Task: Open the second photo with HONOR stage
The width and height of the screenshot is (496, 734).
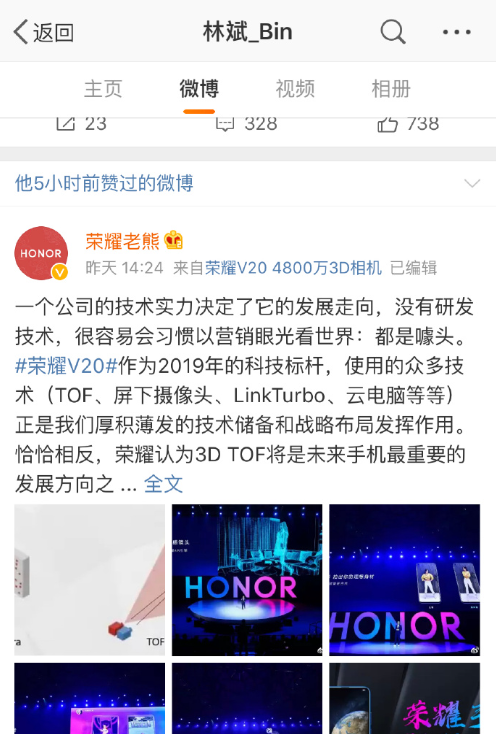Action: pos(247,580)
